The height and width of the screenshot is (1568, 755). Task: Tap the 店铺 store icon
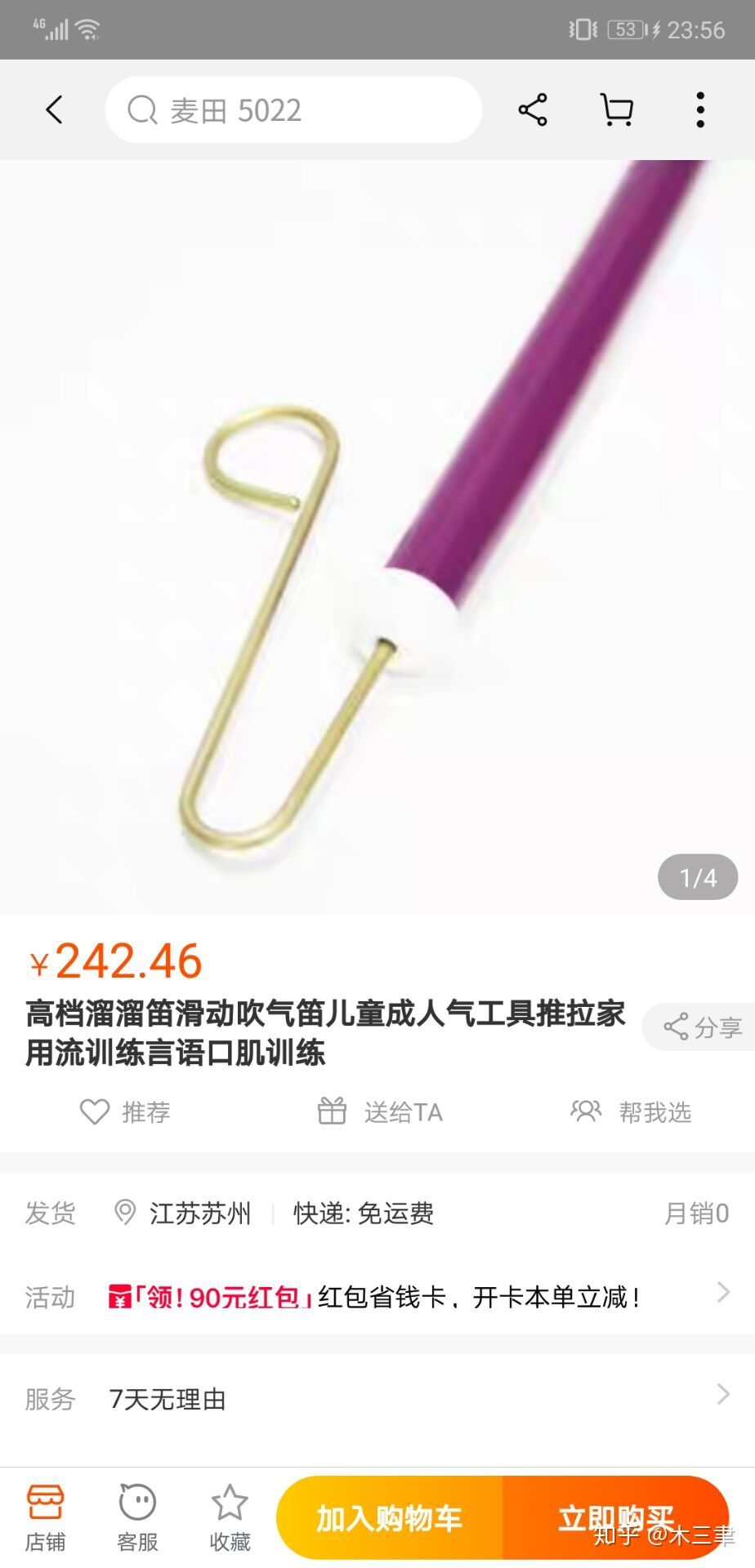pyautogui.click(x=47, y=1515)
